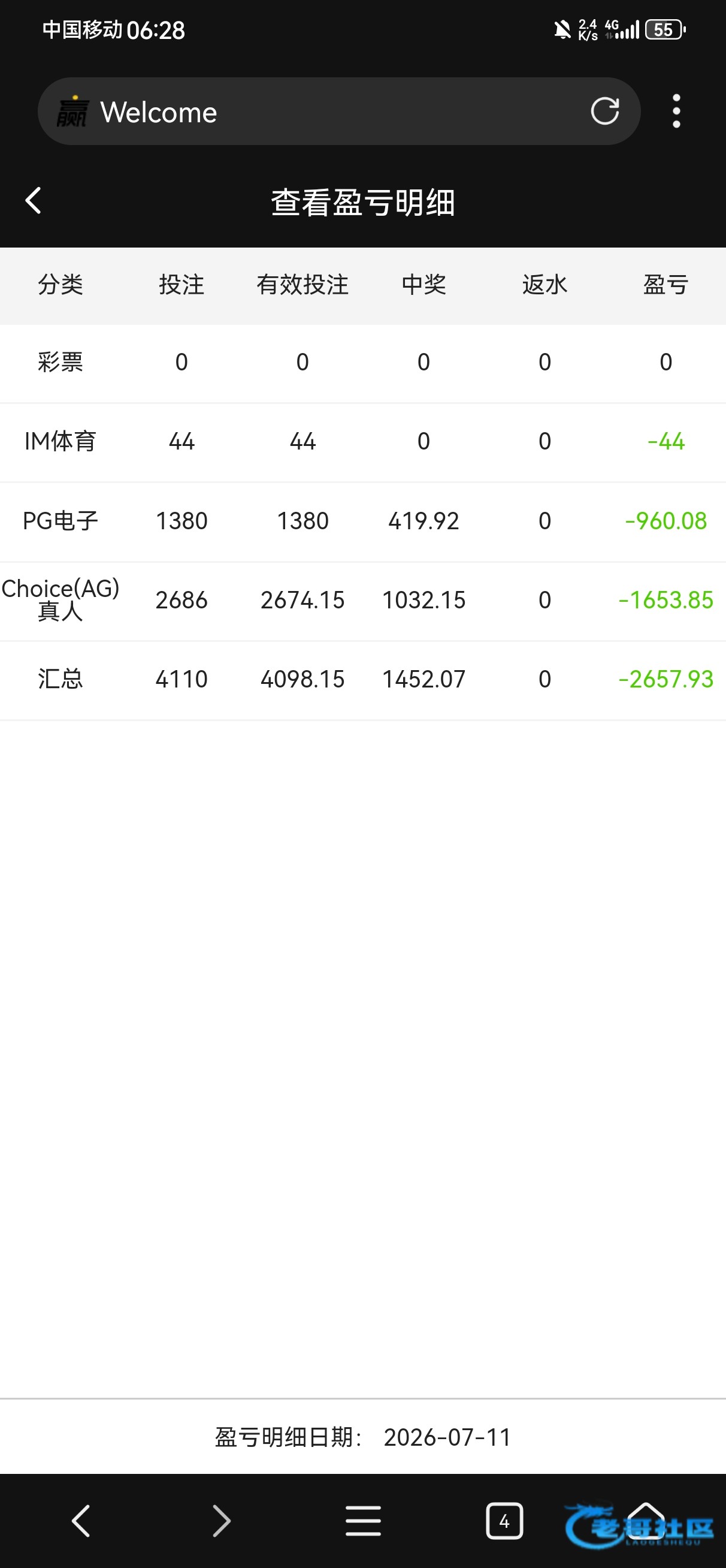Open the browser hamburger menu
Viewport: 726px width, 1568px height.
364,1521
